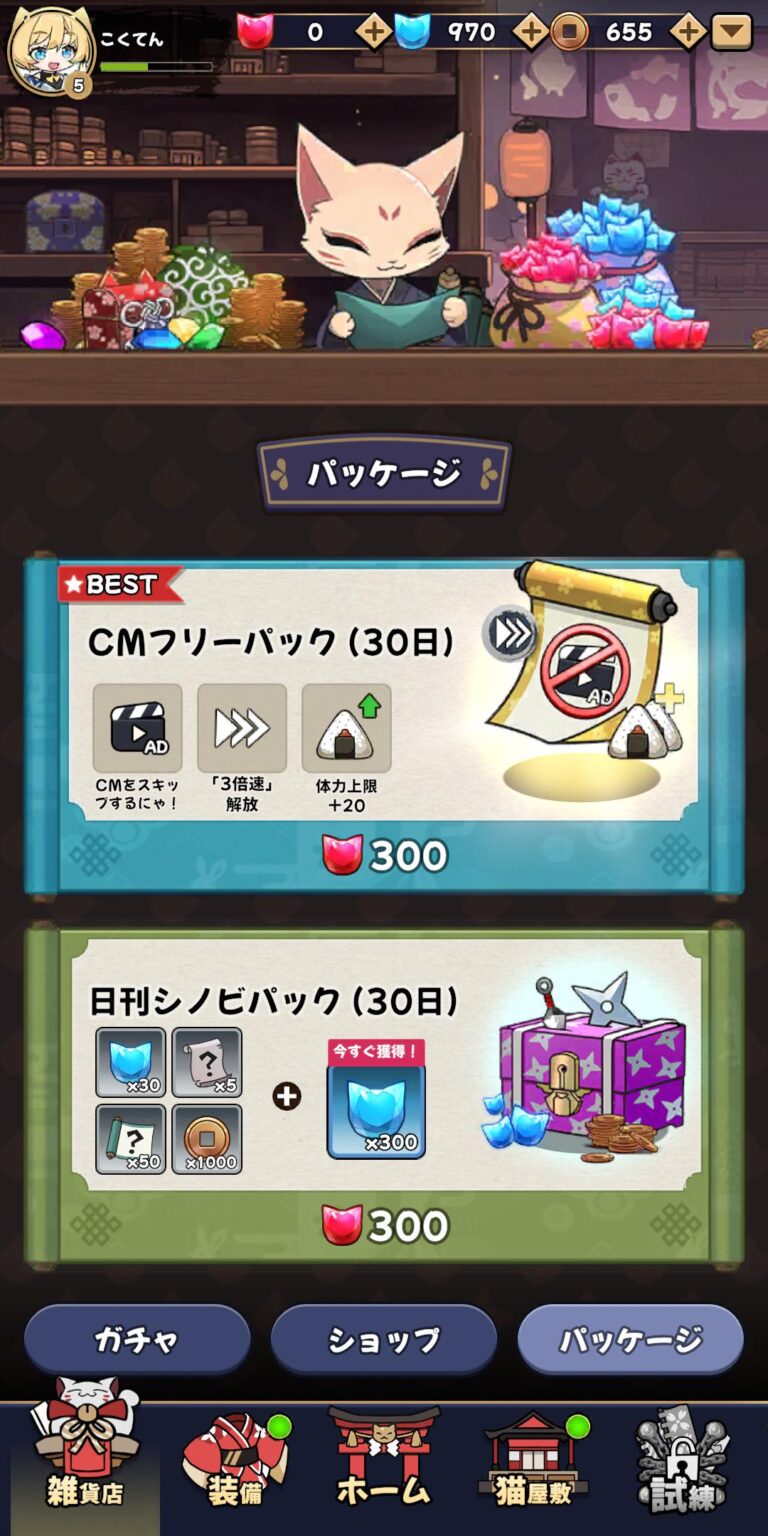Add more blue gems with plus button
Screen dimensions: 768x1536
point(530,32)
